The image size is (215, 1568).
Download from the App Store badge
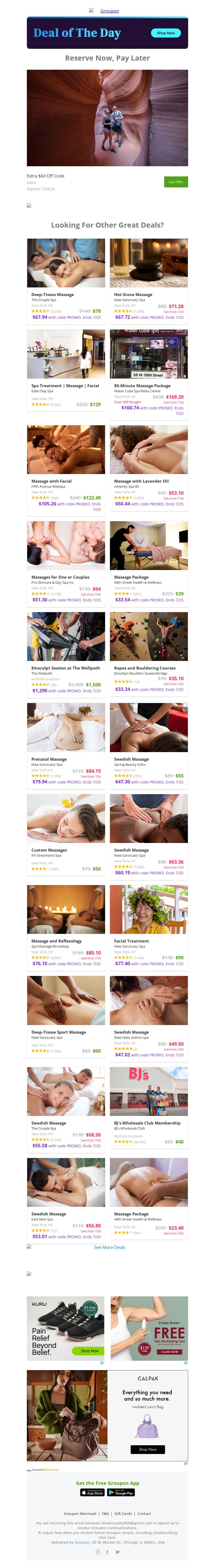click(x=92, y=1492)
